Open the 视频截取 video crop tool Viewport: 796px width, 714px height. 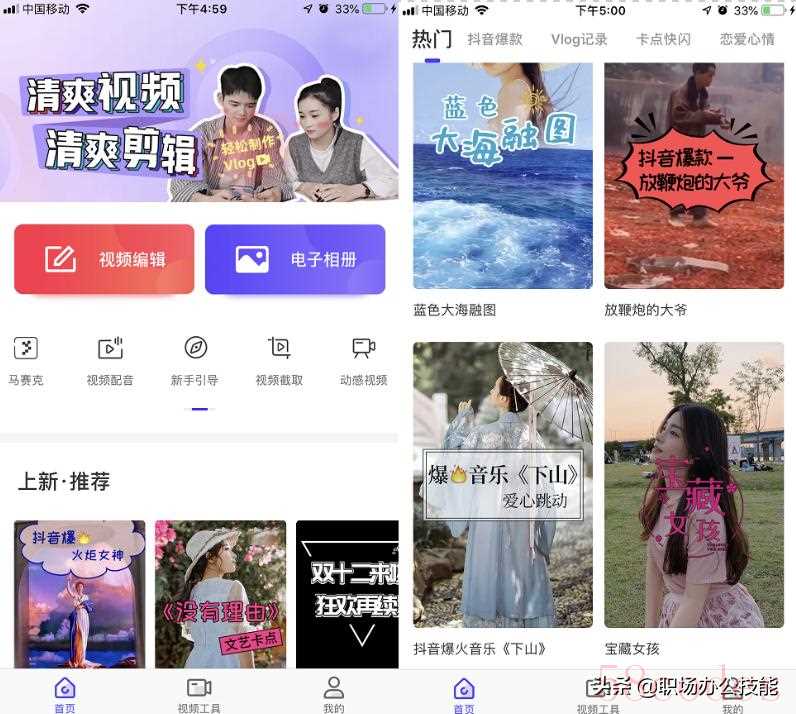point(279,360)
